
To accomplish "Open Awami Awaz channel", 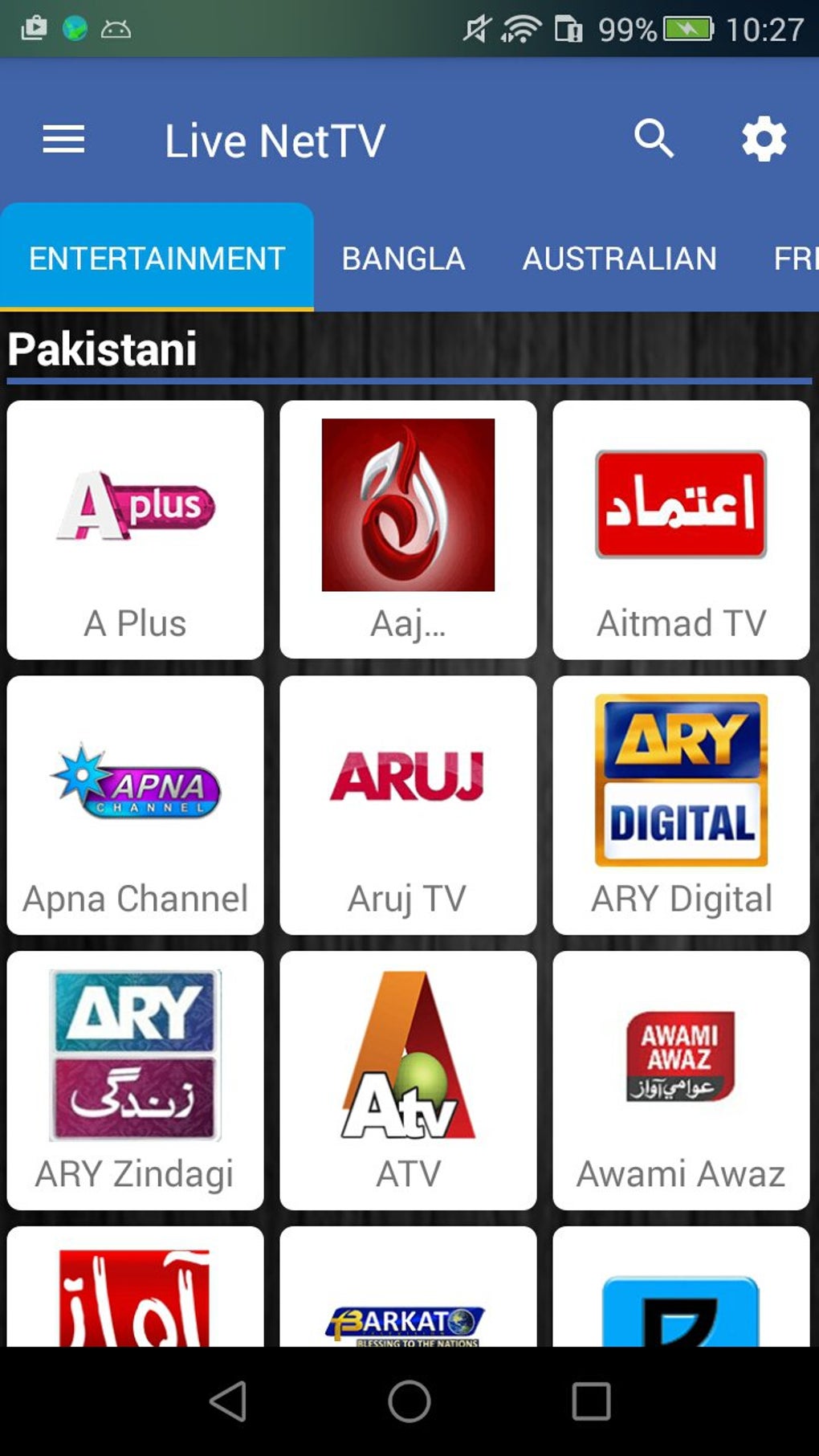I will (681, 1080).
